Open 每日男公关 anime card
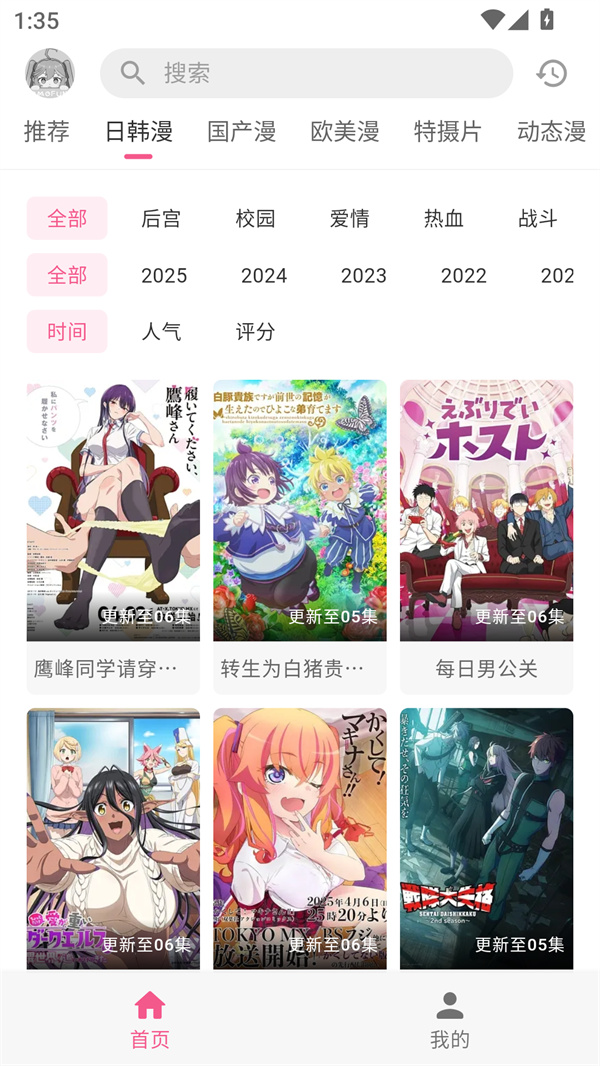Viewport: 600px width, 1066px height. 486,535
